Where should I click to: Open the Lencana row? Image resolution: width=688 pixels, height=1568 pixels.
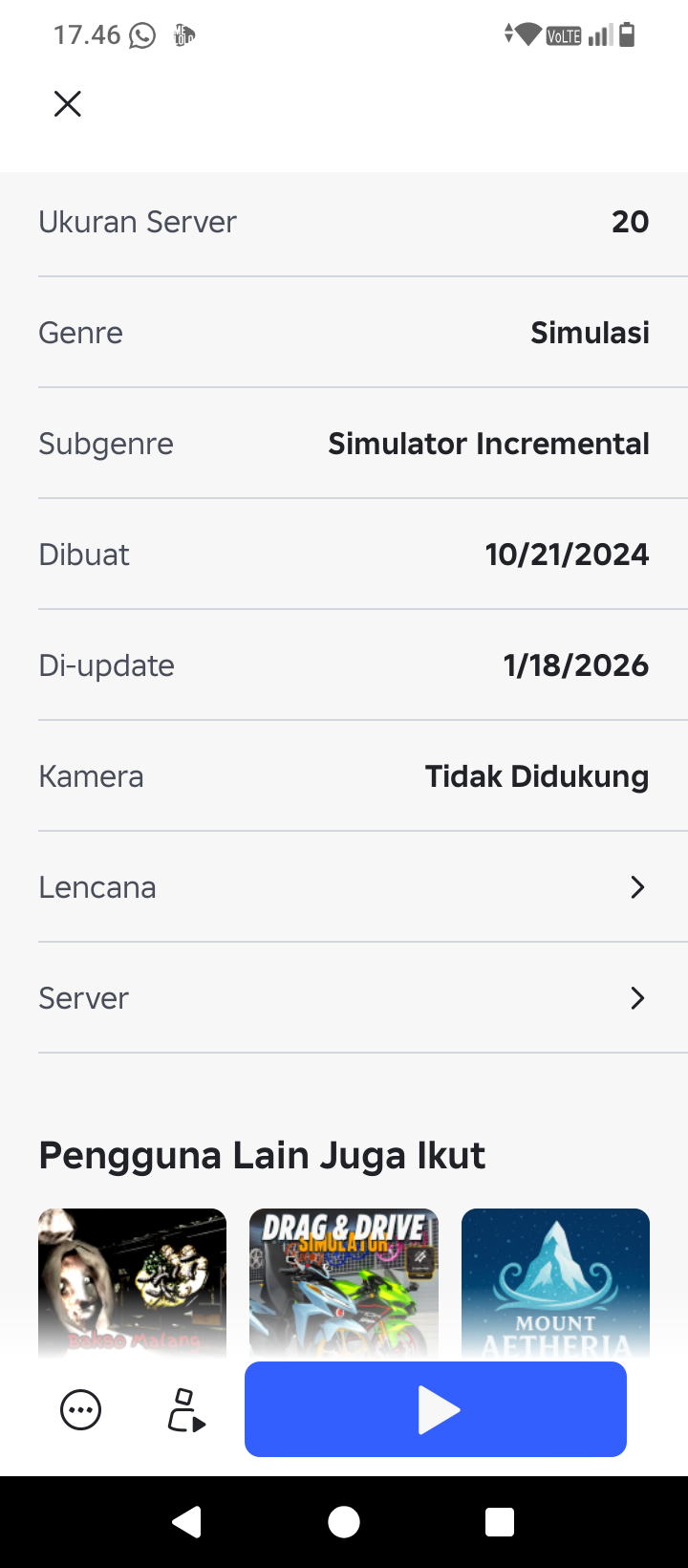[344, 887]
